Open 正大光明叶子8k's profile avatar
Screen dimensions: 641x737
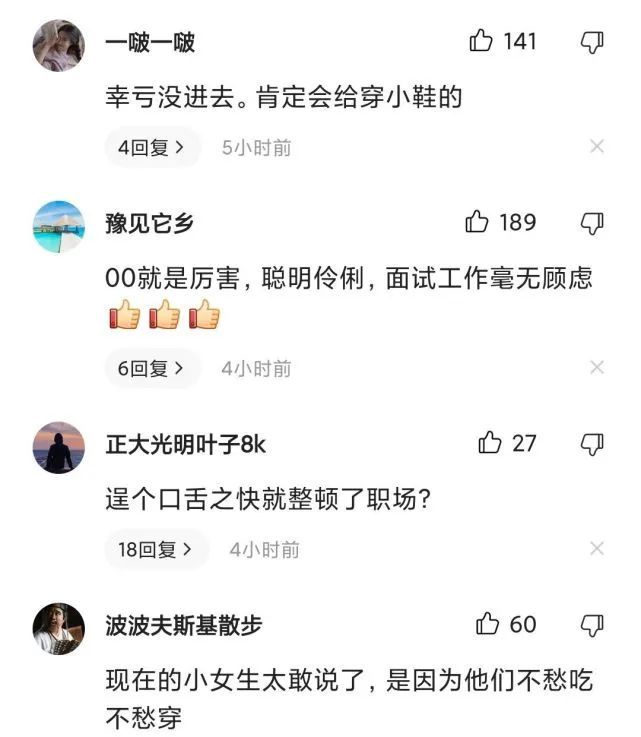pyautogui.click(x=59, y=447)
